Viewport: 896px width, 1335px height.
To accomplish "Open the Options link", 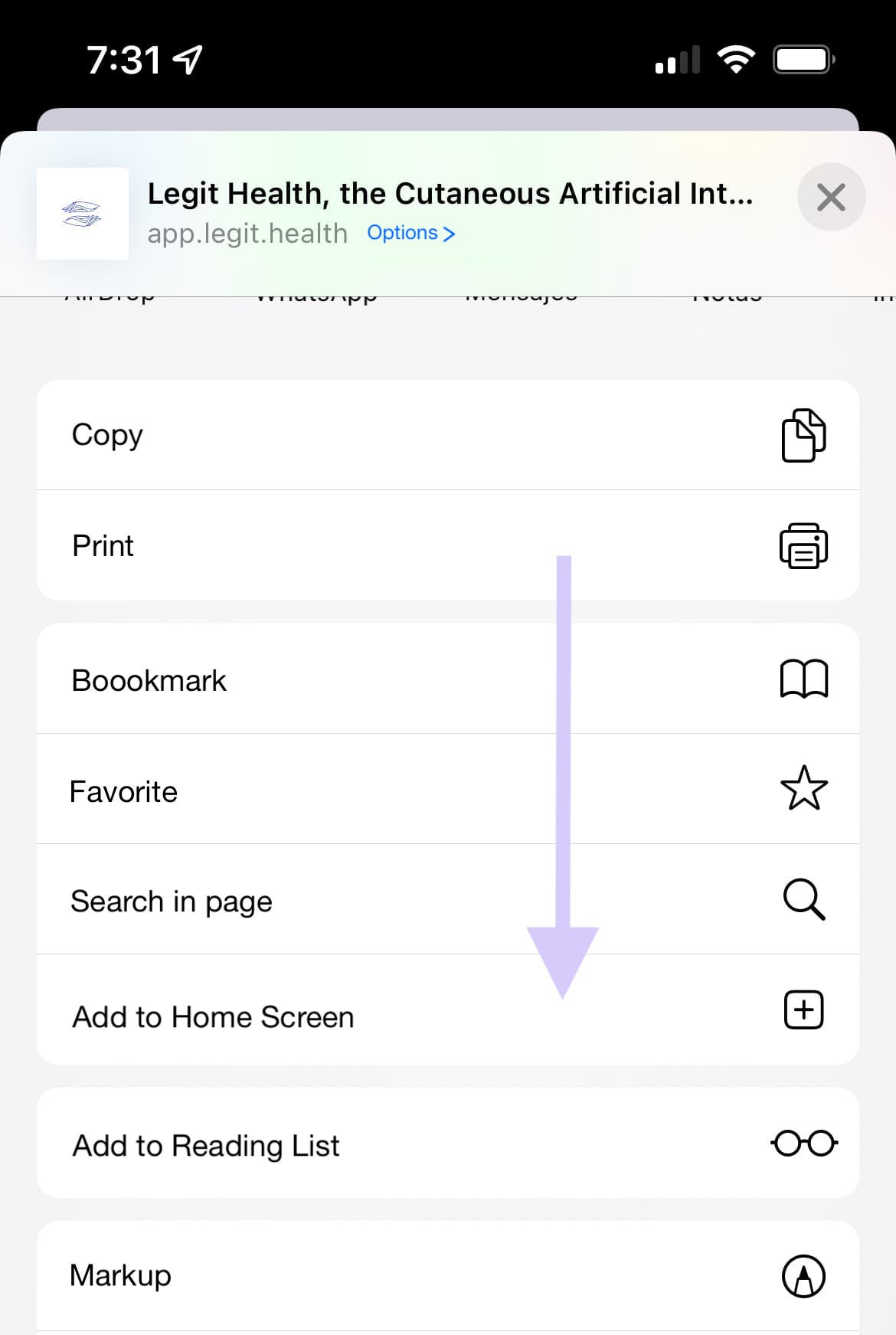I will (x=410, y=233).
